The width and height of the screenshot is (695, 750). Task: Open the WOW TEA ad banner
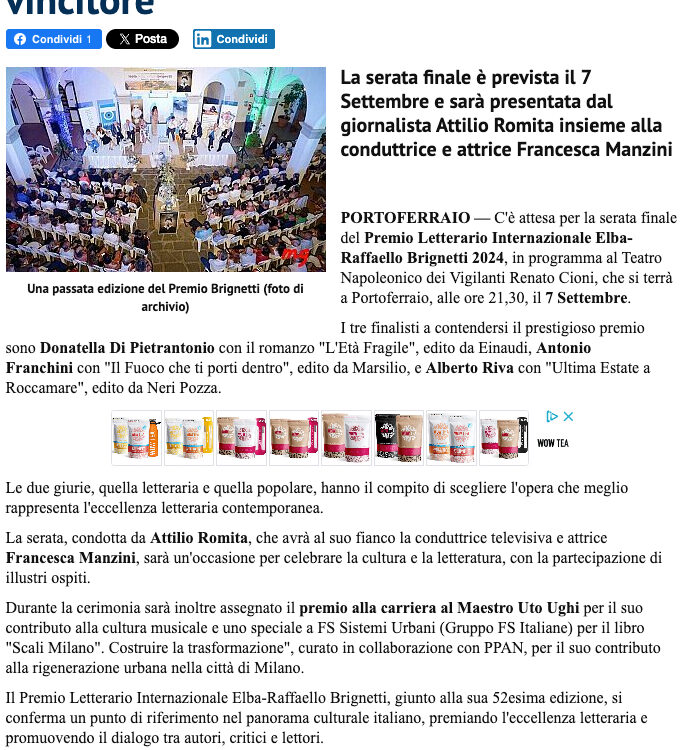(x=320, y=437)
